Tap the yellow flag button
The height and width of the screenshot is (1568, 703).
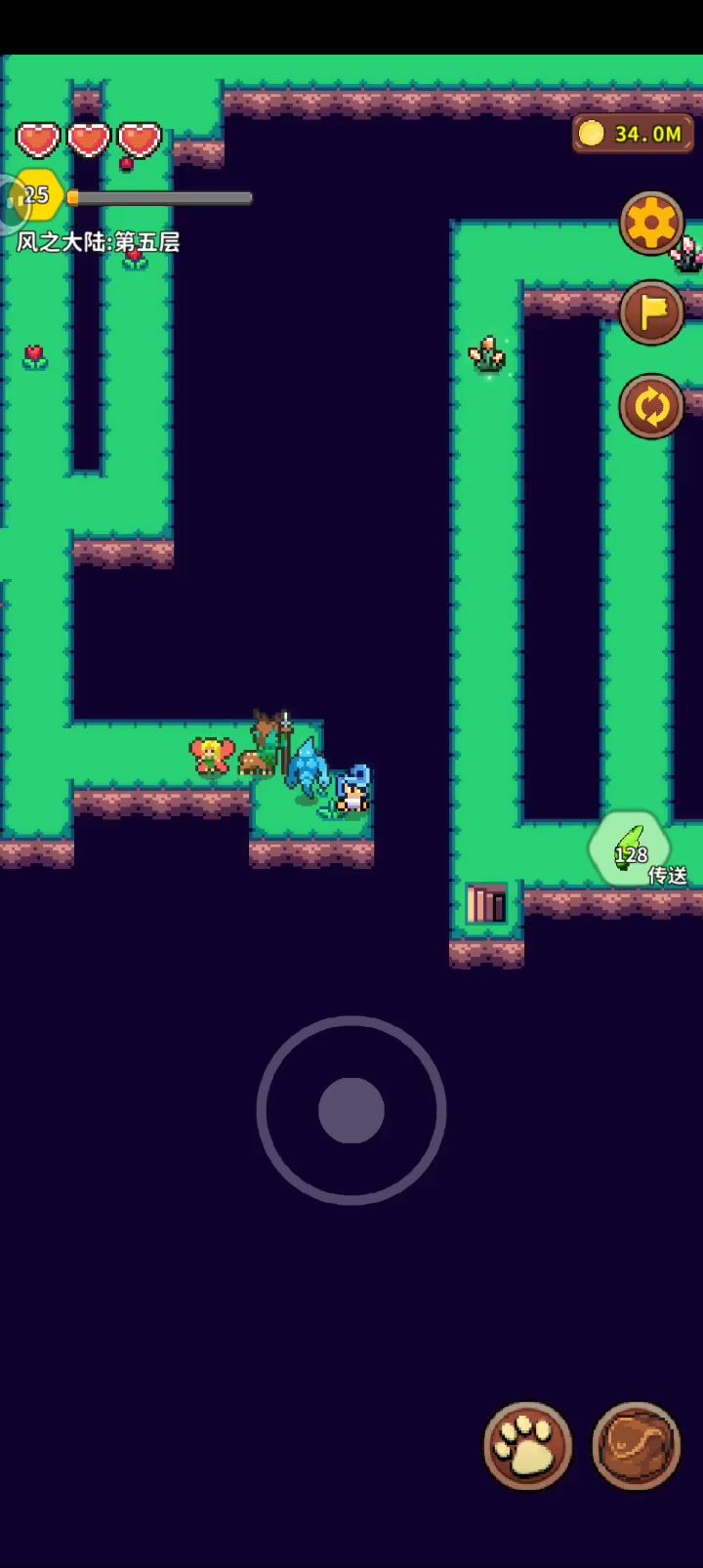(x=651, y=313)
